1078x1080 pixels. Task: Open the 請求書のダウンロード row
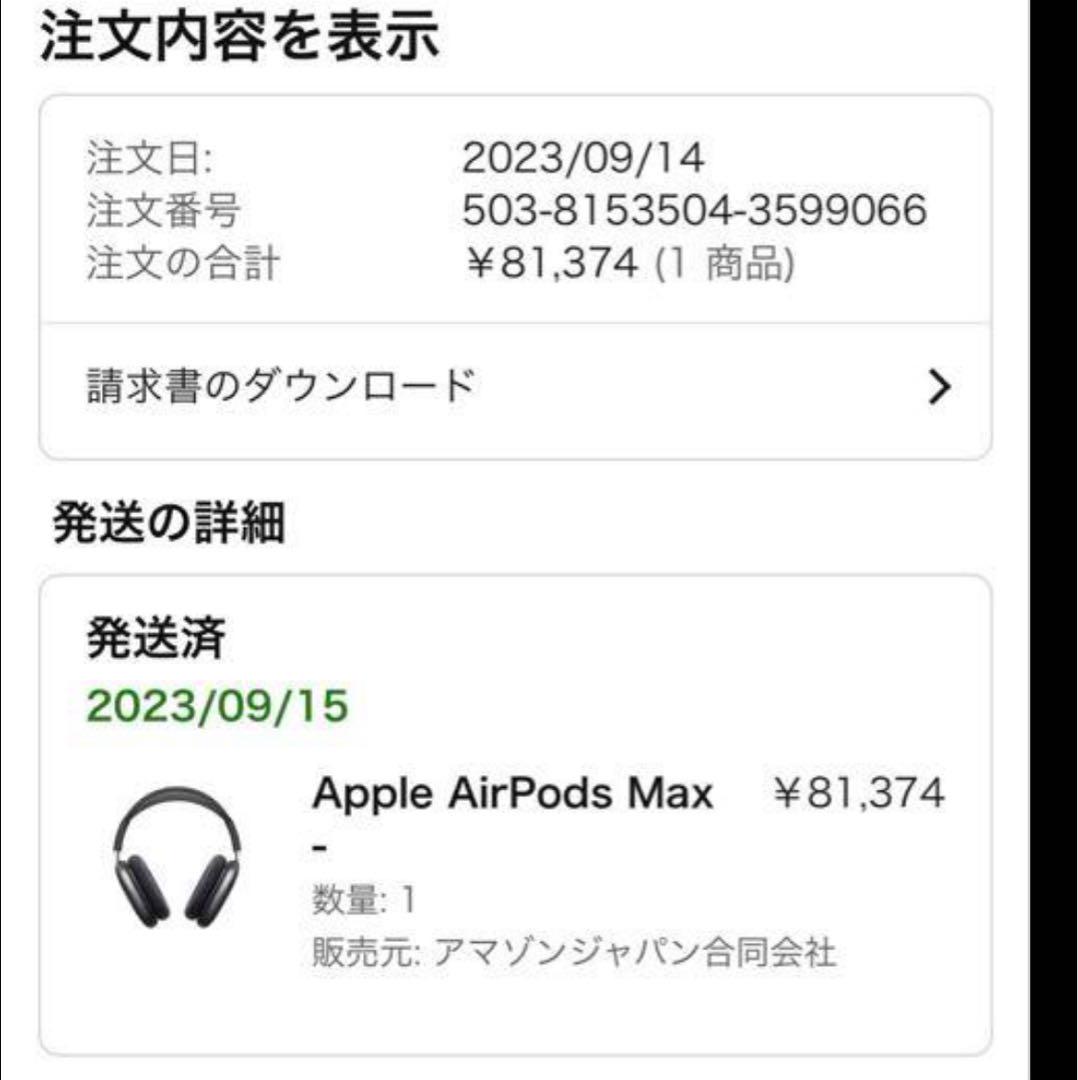(x=515, y=387)
